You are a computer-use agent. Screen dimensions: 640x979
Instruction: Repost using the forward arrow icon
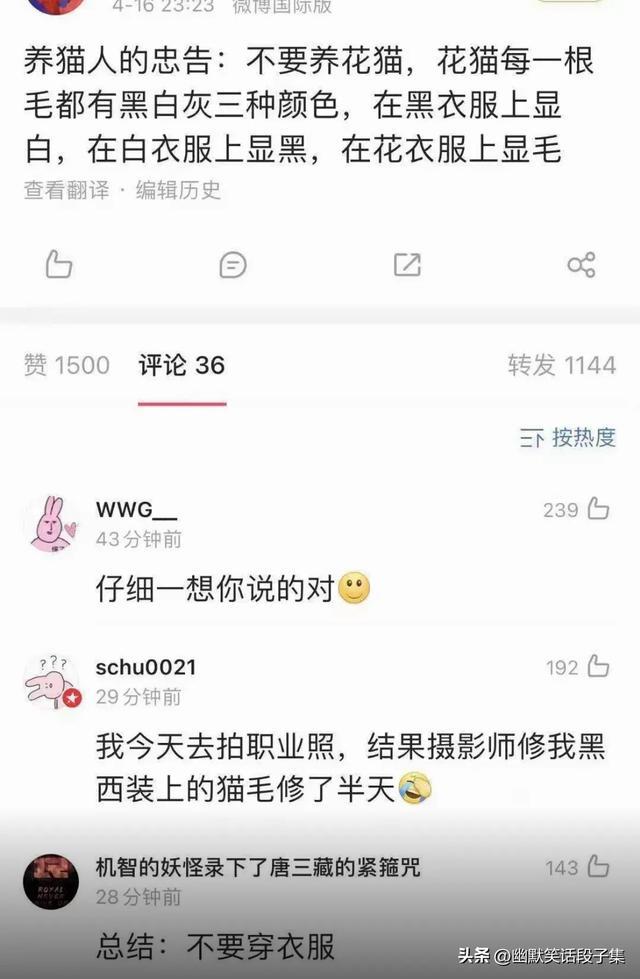pos(407,265)
